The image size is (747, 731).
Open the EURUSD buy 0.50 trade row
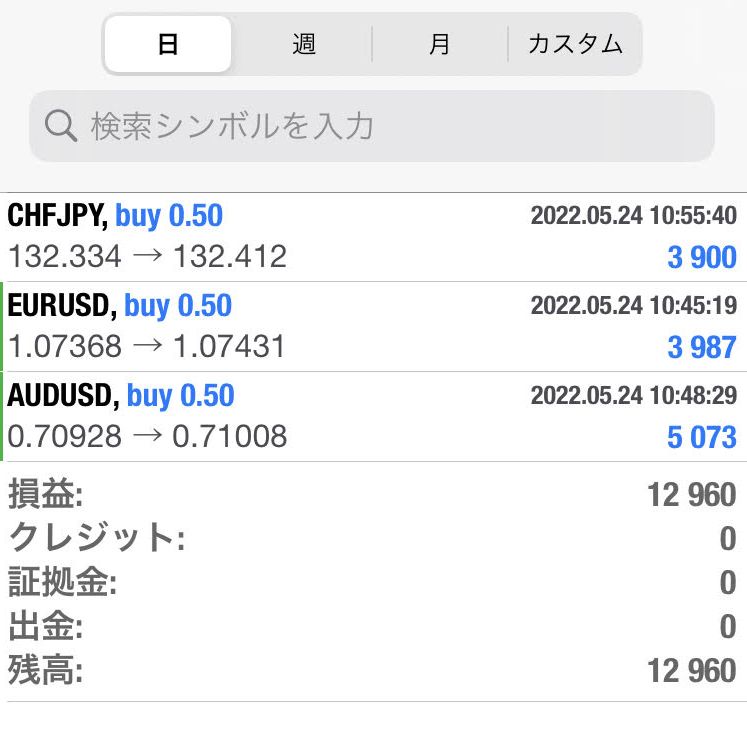point(372,327)
